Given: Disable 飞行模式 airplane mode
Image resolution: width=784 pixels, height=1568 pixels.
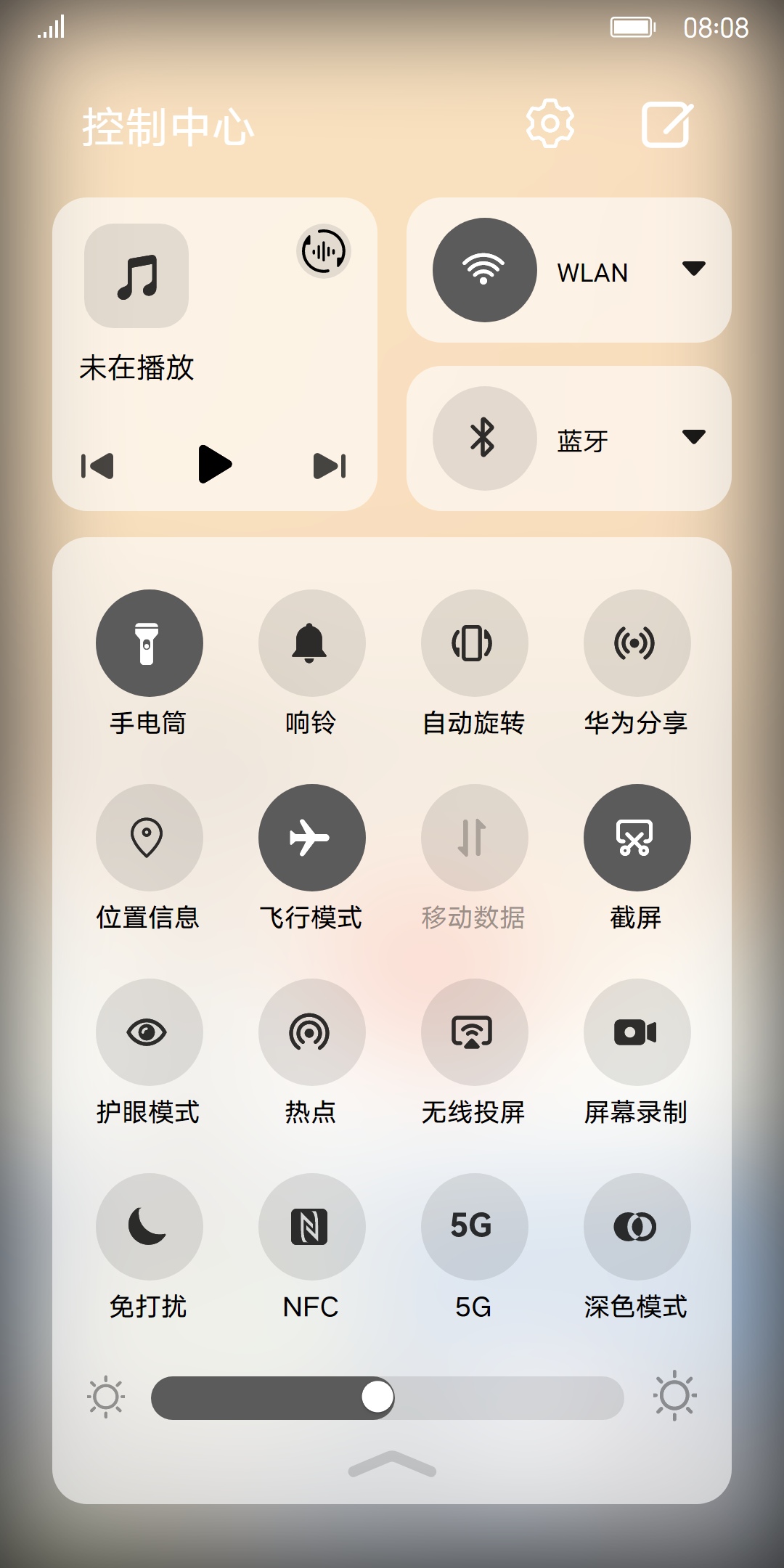Looking at the screenshot, I should point(312,838).
